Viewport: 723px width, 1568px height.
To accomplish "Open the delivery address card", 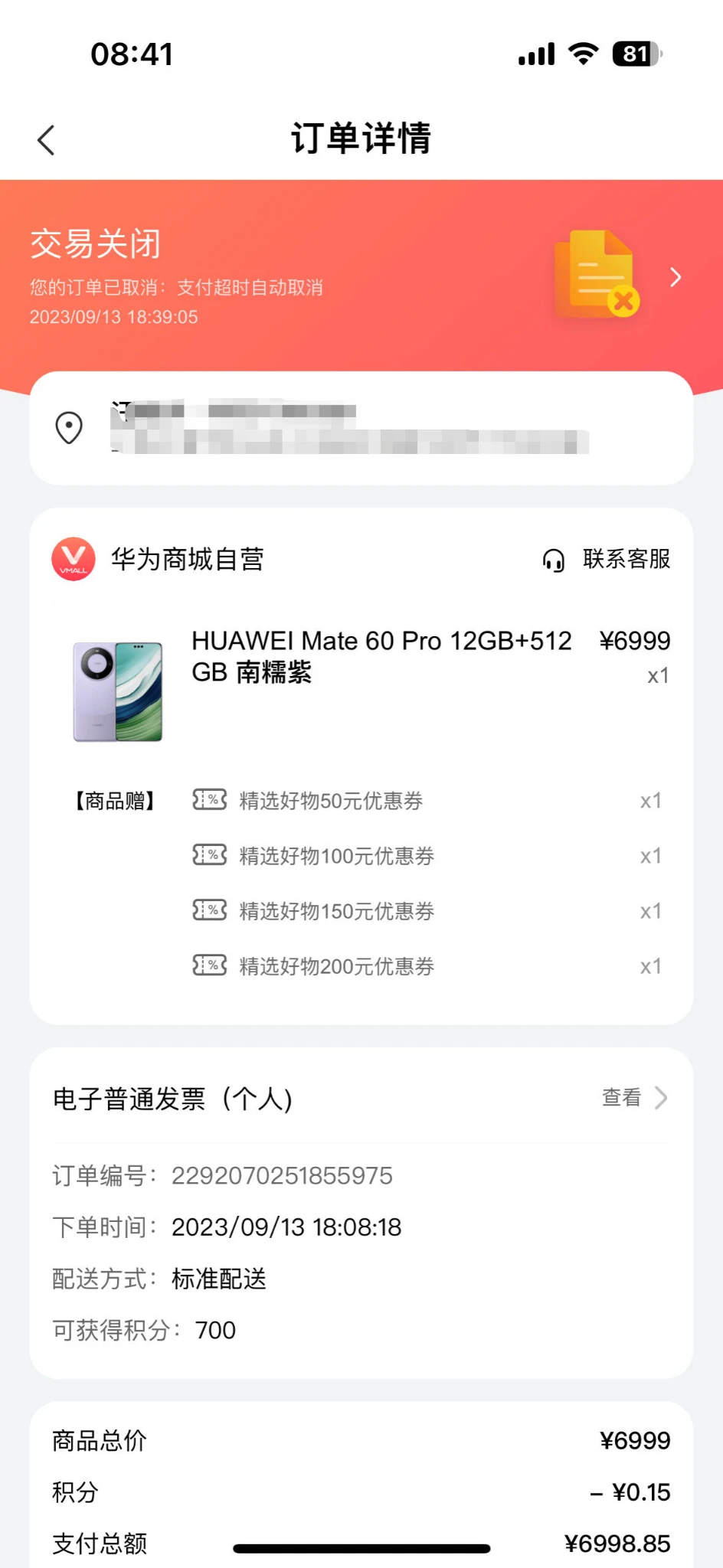I will (361, 428).
